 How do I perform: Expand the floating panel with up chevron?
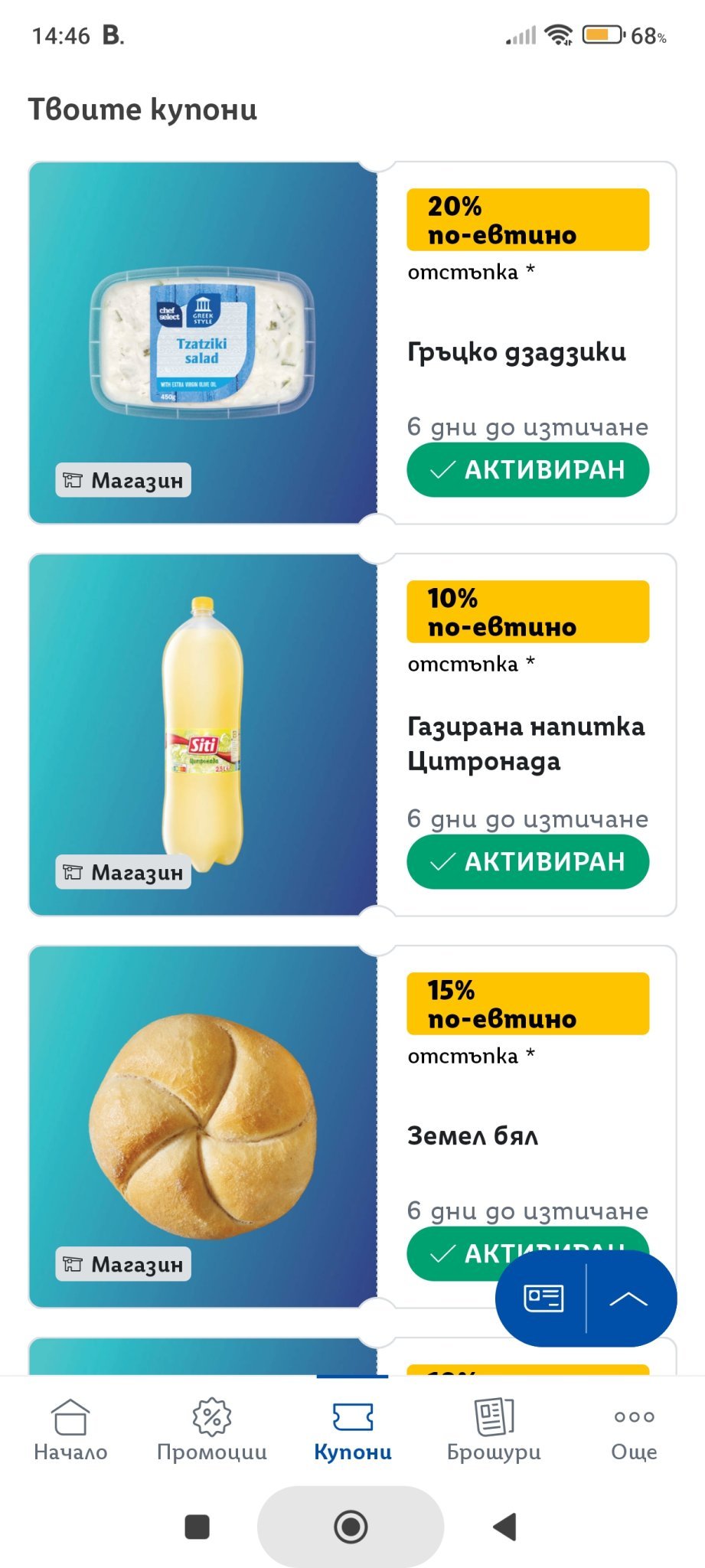(x=628, y=1298)
